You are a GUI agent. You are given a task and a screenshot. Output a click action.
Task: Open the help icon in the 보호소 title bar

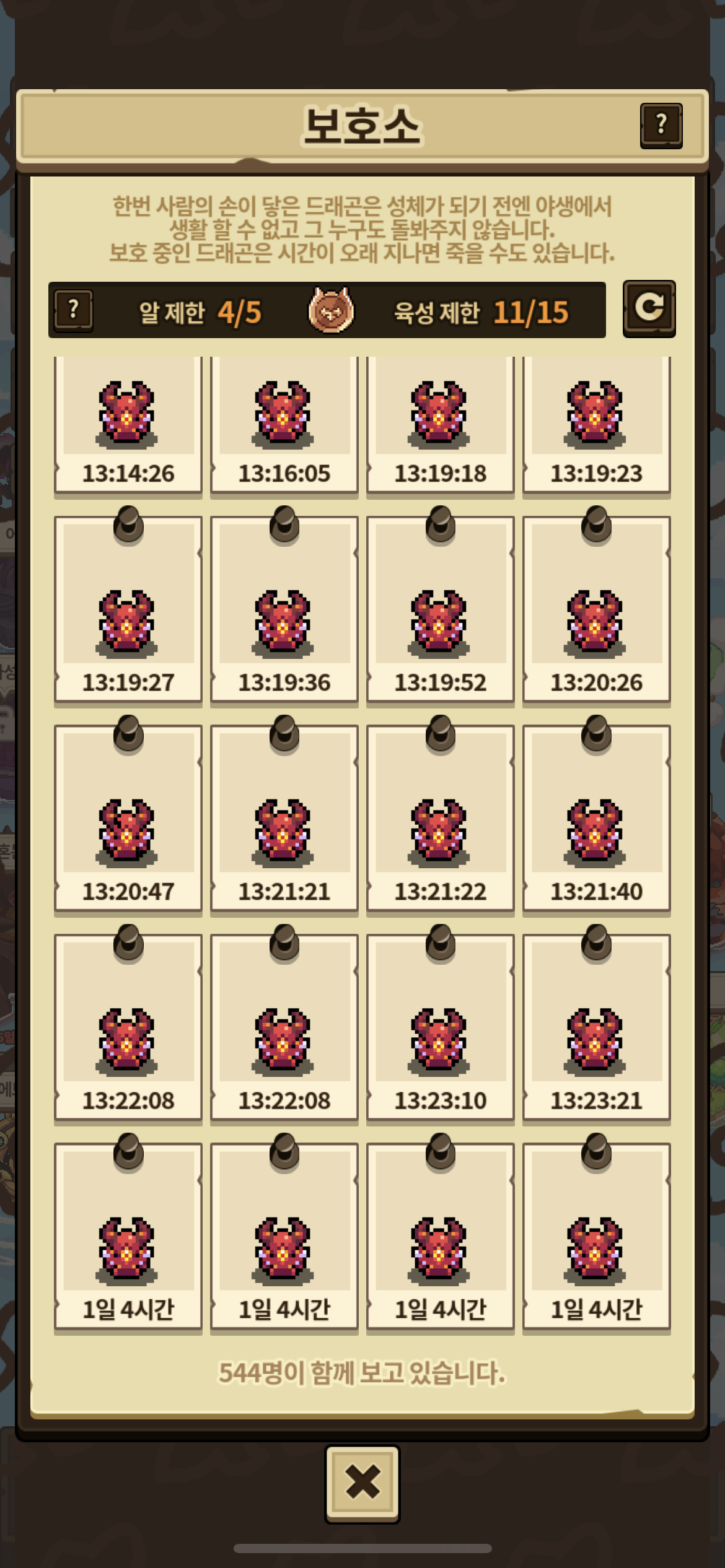click(661, 126)
